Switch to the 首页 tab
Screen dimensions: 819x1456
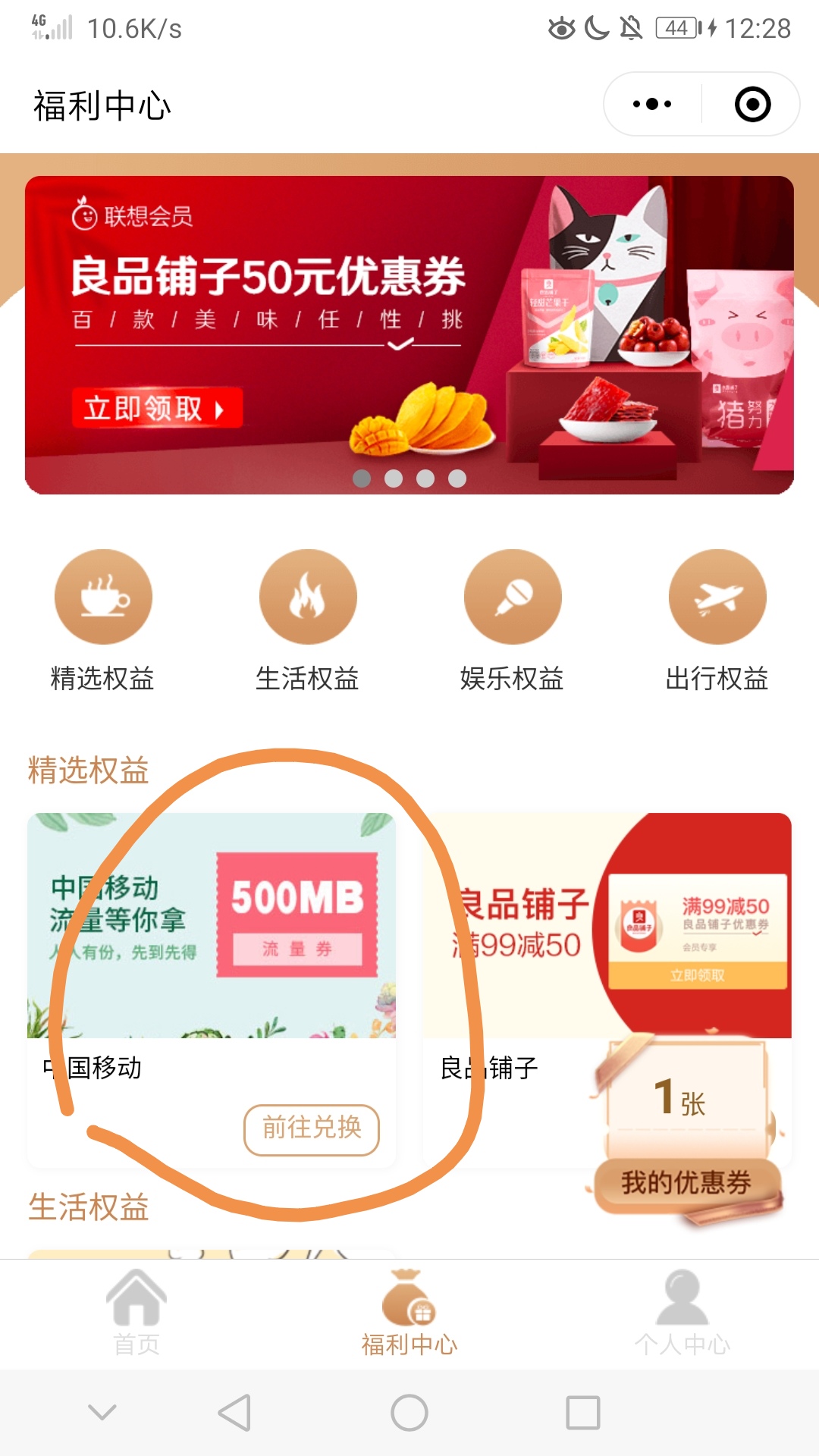[136, 1313]
